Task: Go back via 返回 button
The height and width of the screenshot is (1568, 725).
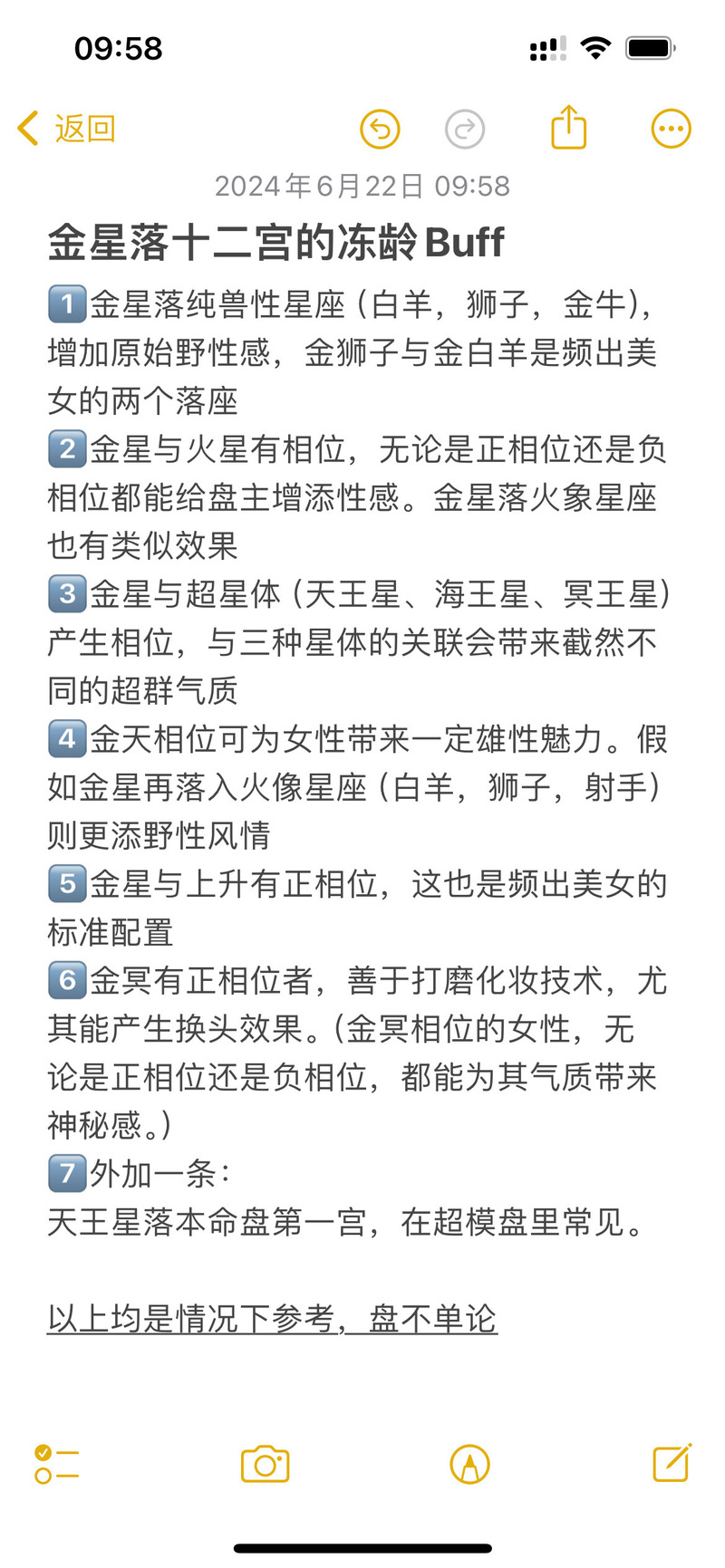Action: coord(66,129)
